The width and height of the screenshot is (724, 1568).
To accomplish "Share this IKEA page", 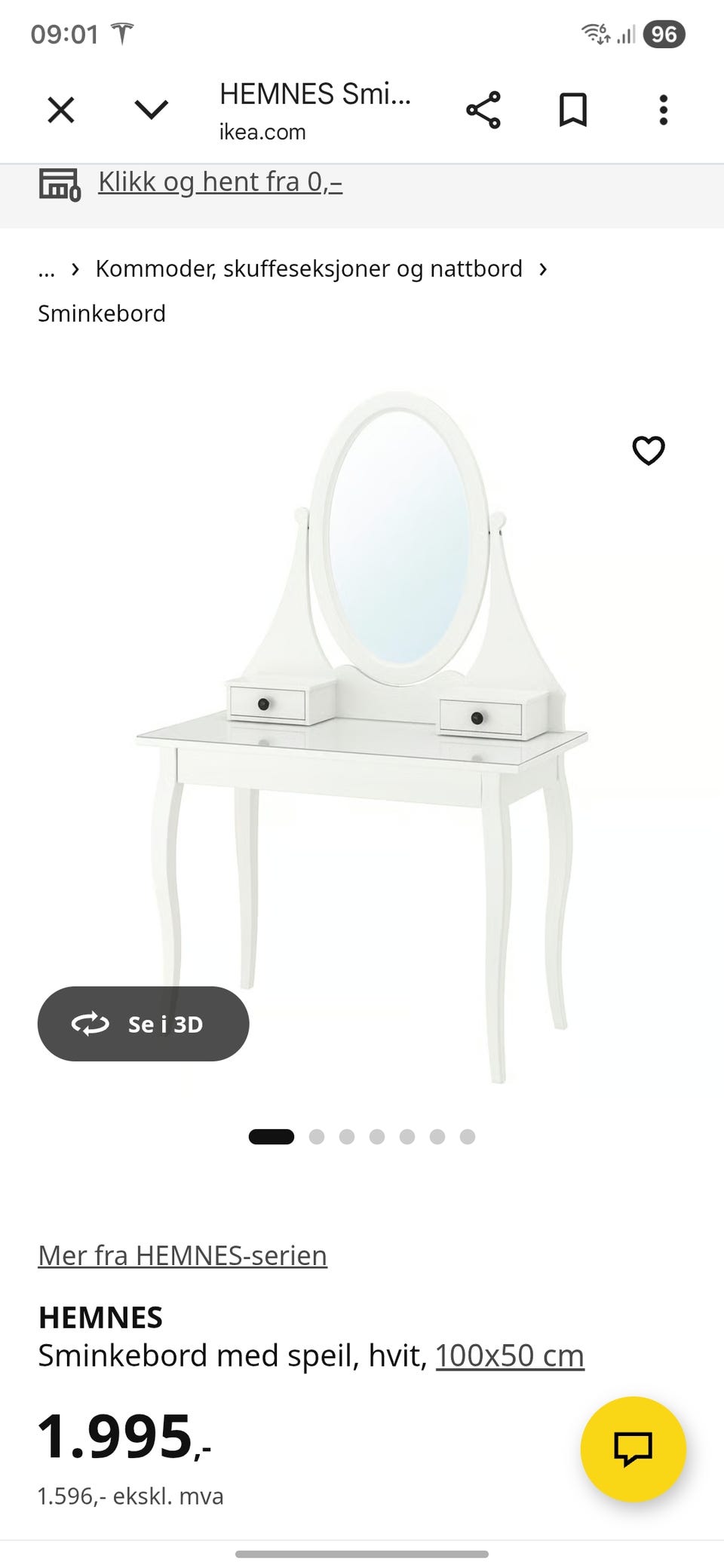I will tap(483, 110).
